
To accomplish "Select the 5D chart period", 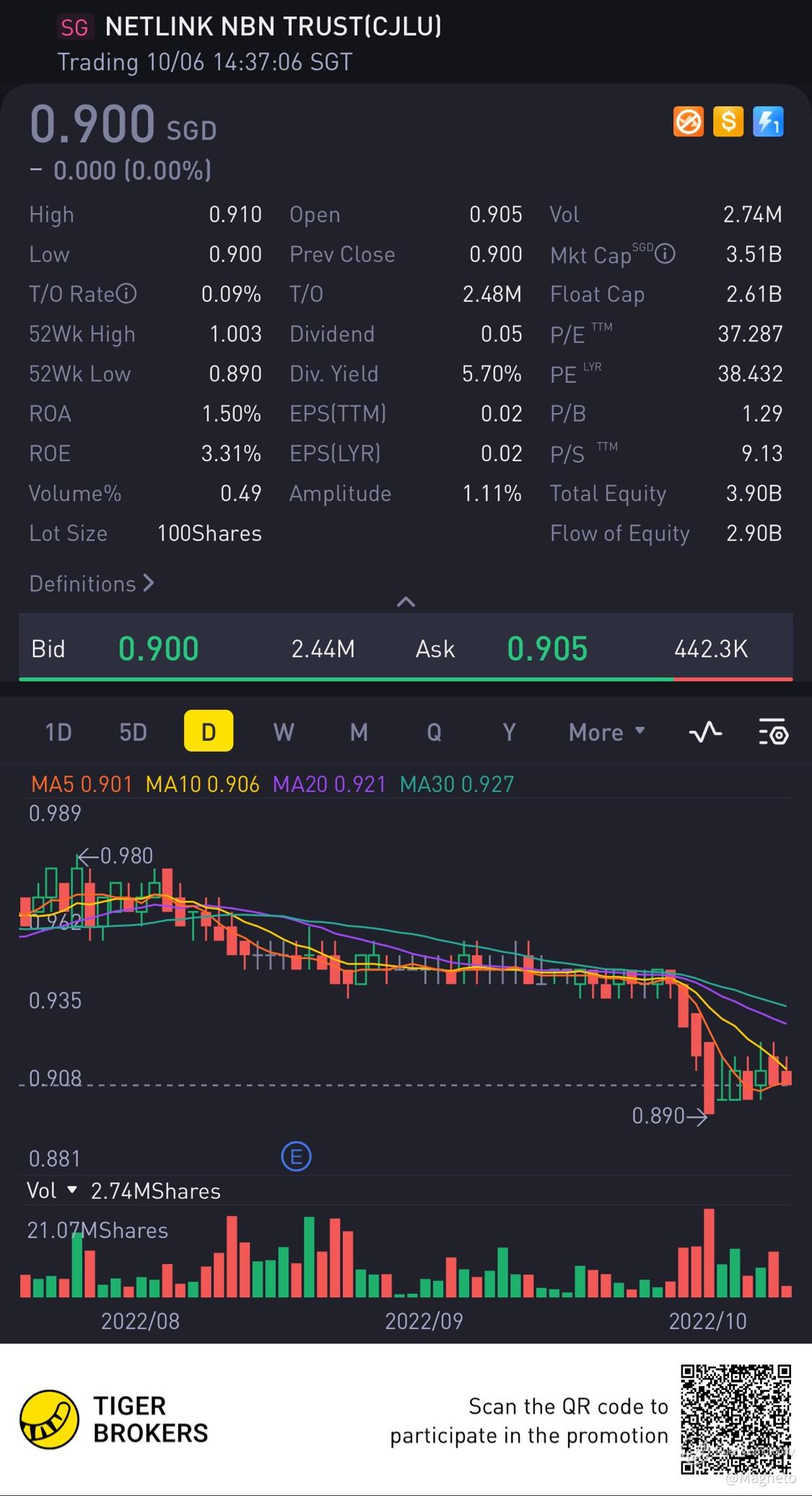I will coord(134,732).
